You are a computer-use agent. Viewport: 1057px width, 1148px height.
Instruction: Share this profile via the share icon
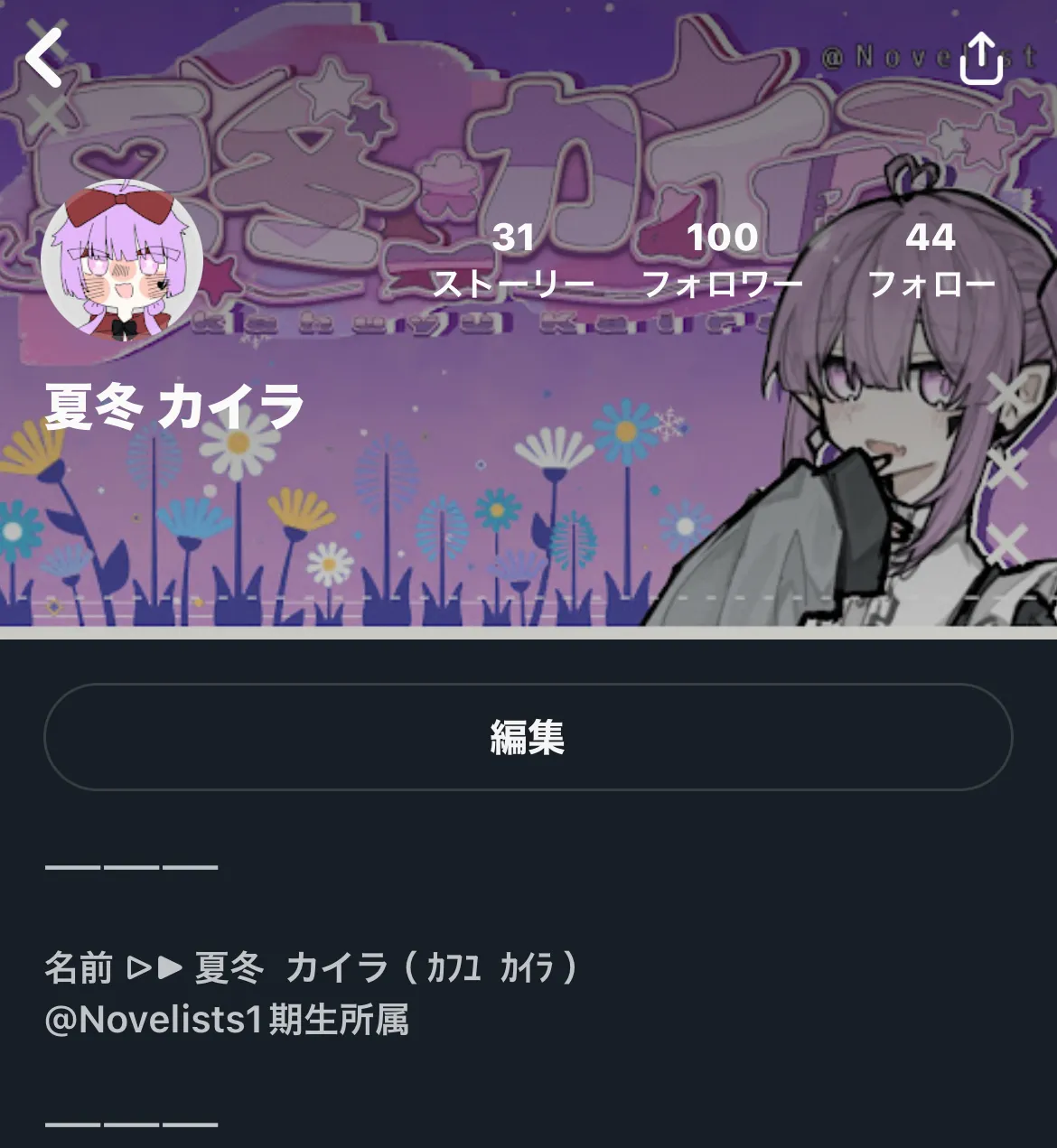(981, 59)
